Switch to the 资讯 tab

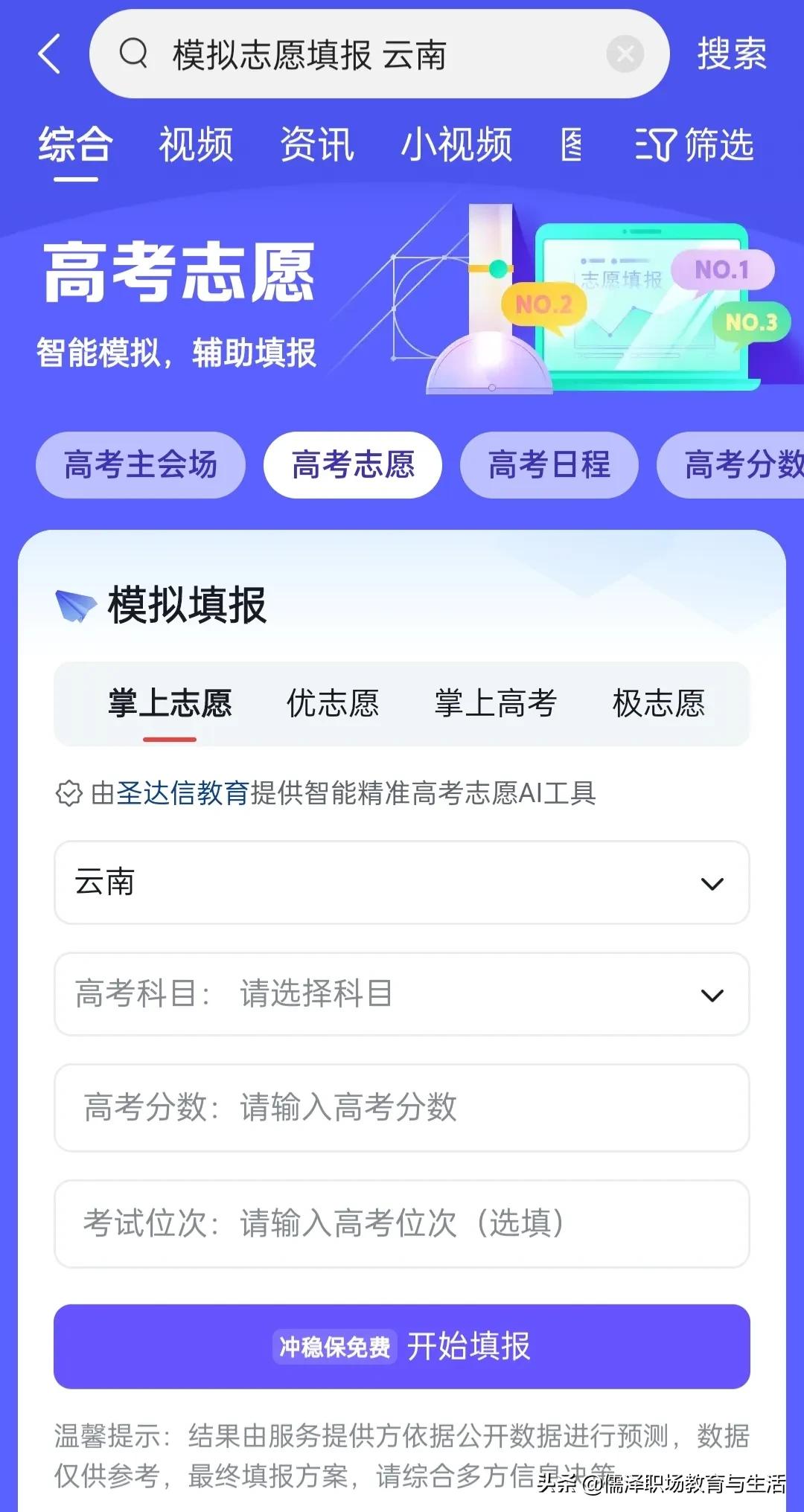[316, 146]
